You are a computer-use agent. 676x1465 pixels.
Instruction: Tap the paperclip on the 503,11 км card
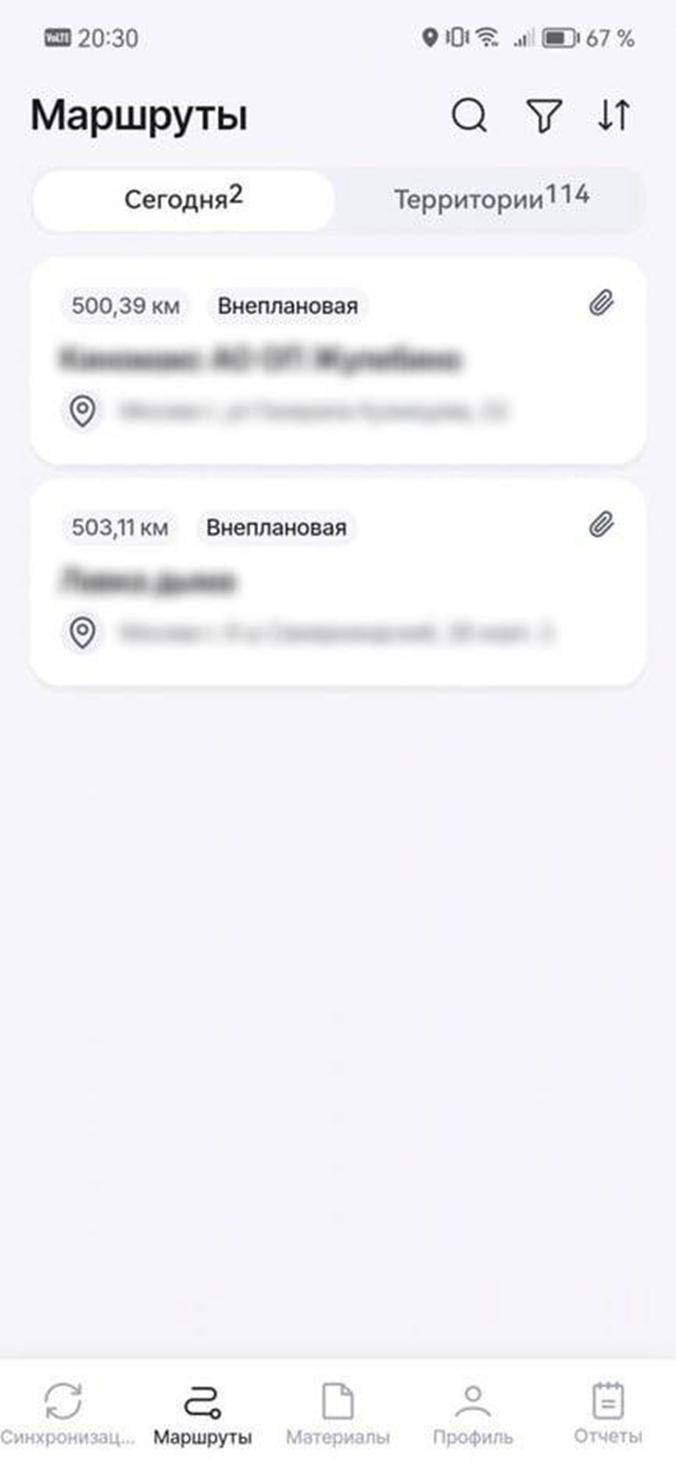pos(601,524)
